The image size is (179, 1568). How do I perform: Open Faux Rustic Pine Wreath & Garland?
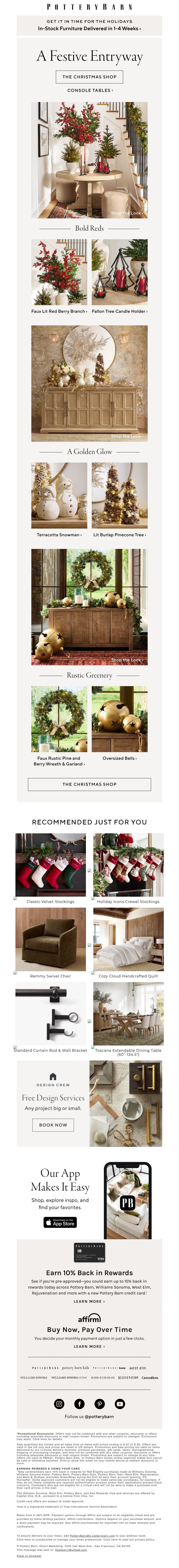pyautogui.click(x=58, y=761)
